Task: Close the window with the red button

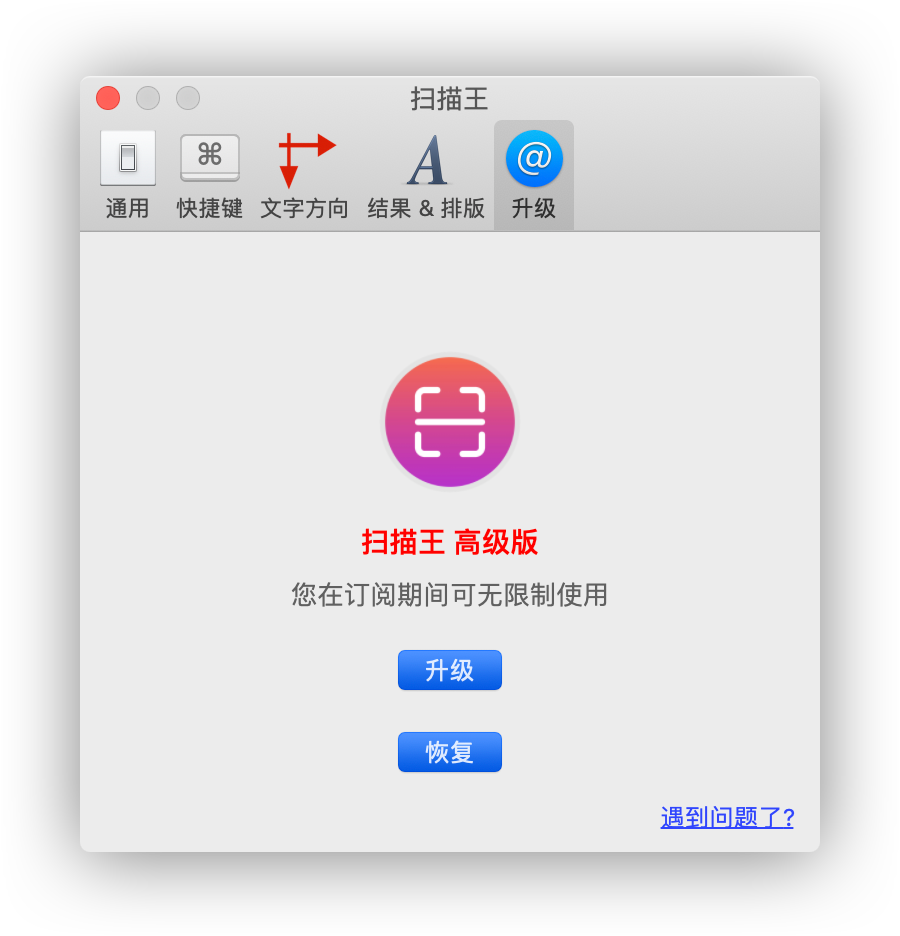Action: click(108, 98)
